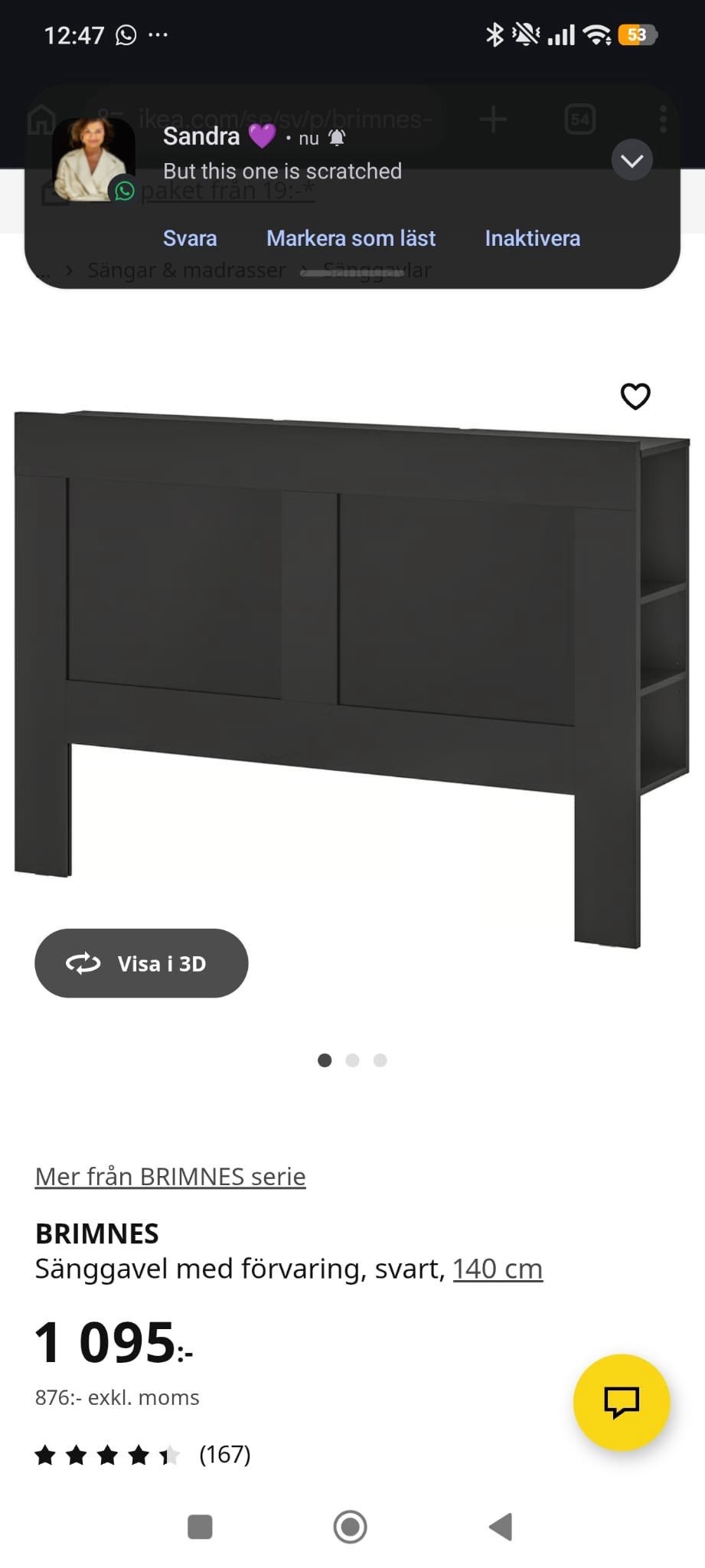
Task: Go to the system home screen
Action: pyautogui.click(x=351, y=1527)
